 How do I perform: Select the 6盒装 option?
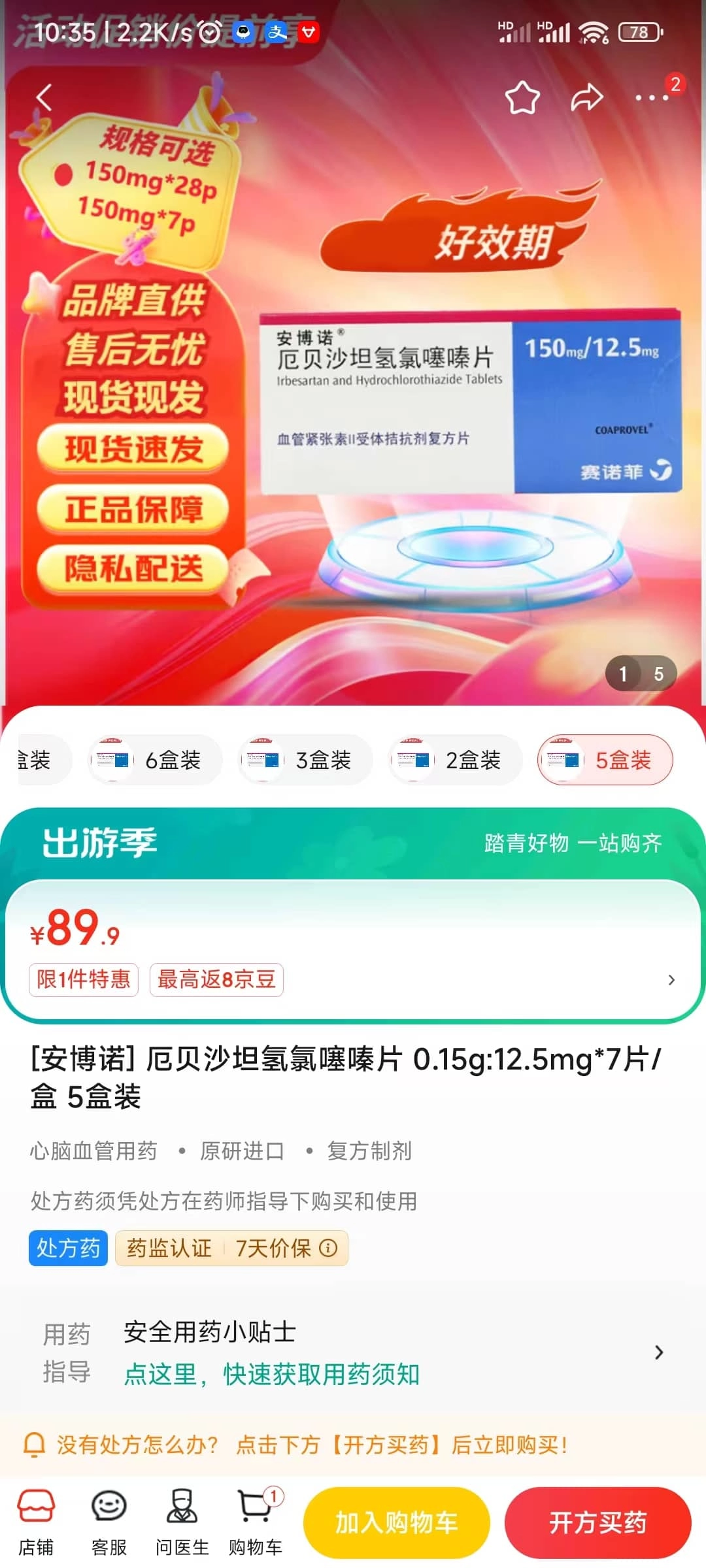(x=156, y=760)
